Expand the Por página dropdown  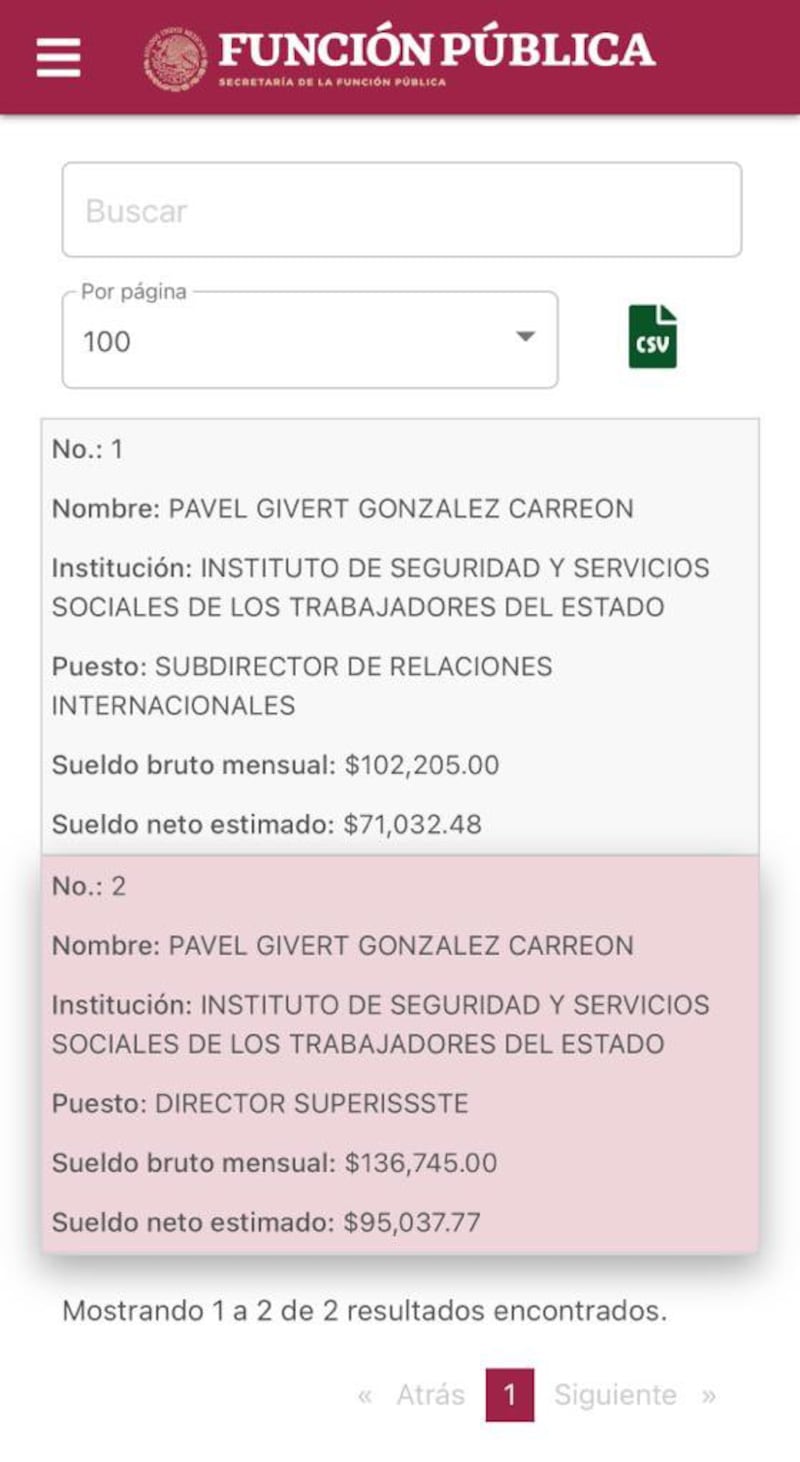pyautogui.click(x=310, y=340)
